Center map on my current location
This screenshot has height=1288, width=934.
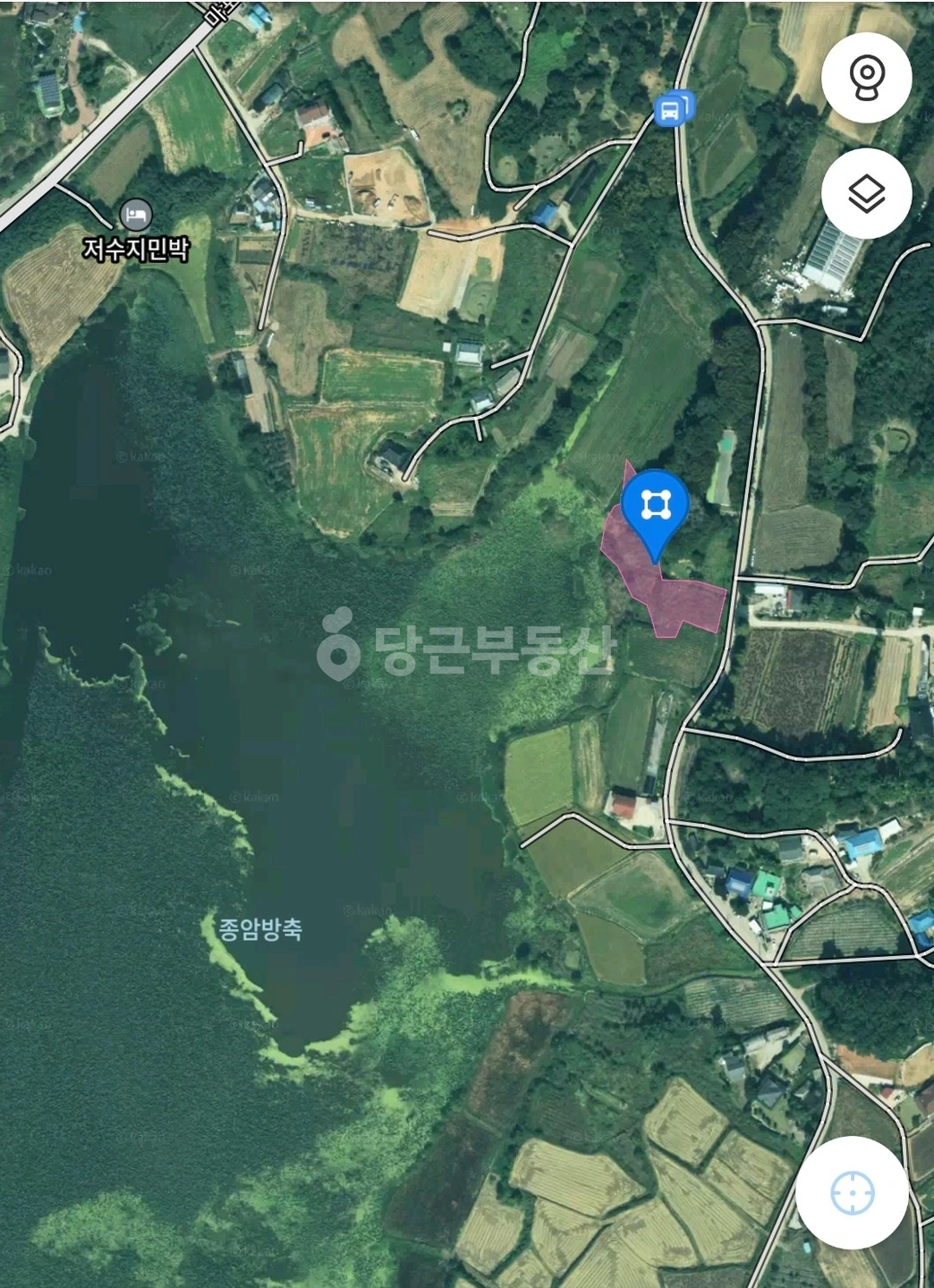tap(852, 1192)
